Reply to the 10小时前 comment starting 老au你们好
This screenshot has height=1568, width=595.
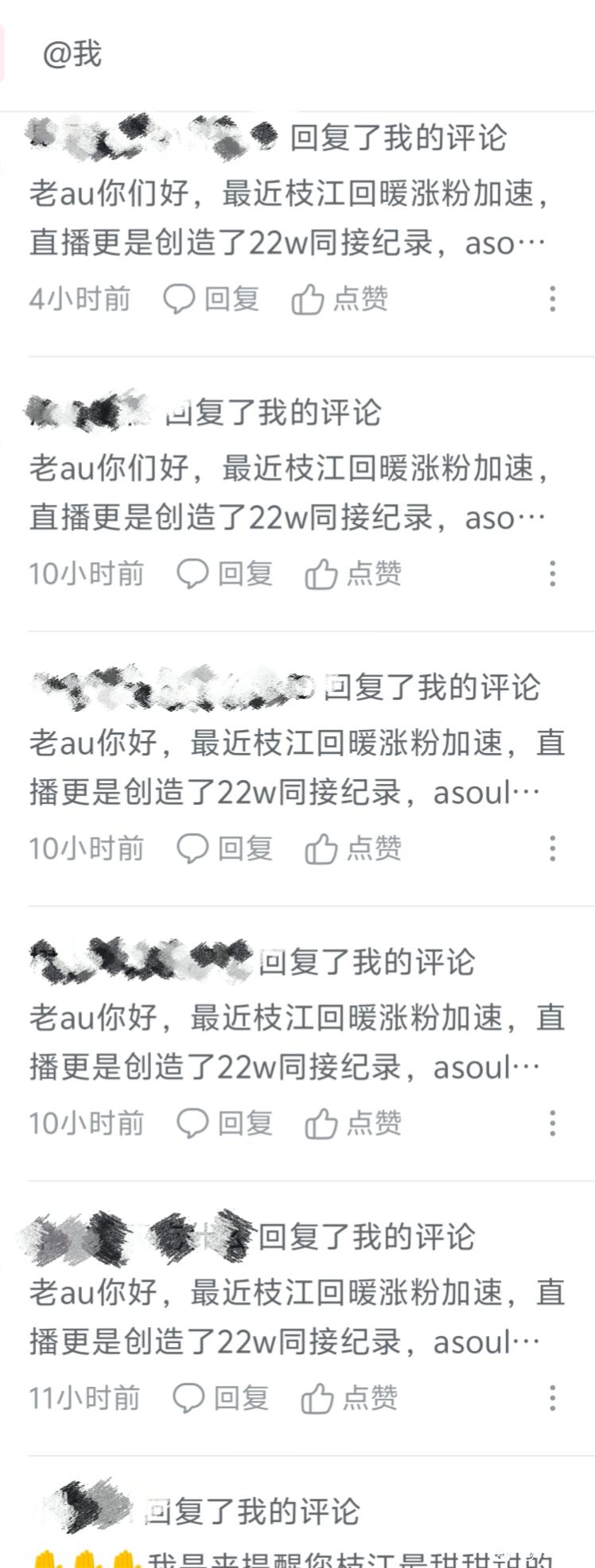225,573
